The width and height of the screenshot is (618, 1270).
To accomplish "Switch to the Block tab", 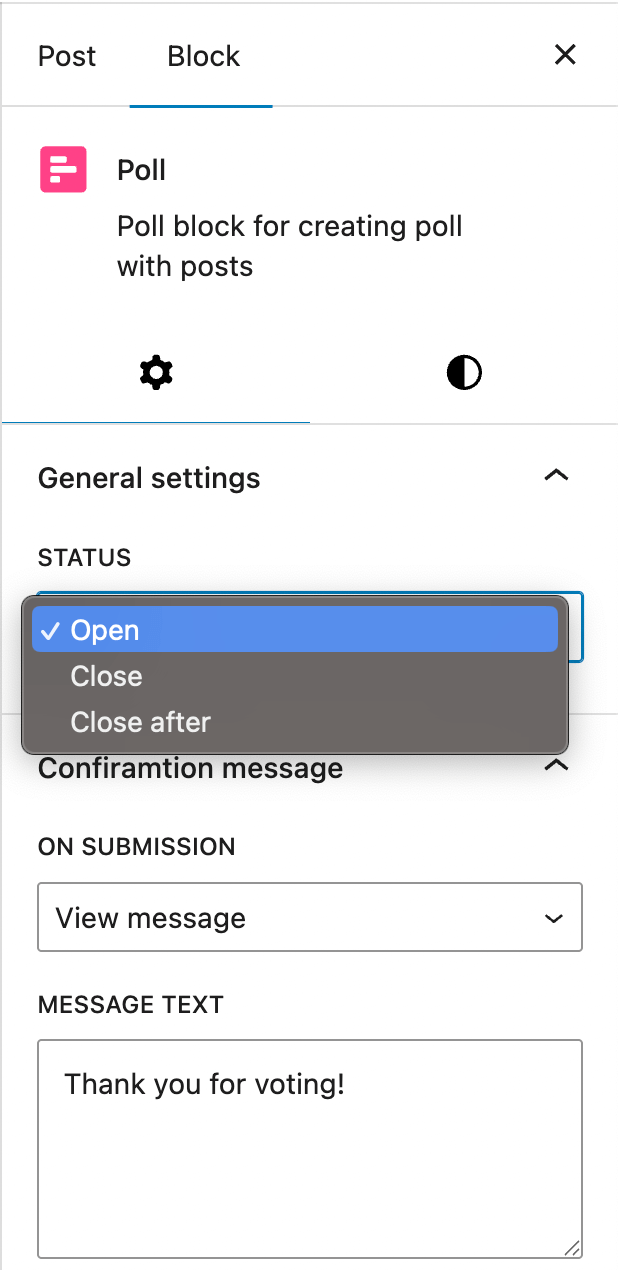I will click(203, 56).
